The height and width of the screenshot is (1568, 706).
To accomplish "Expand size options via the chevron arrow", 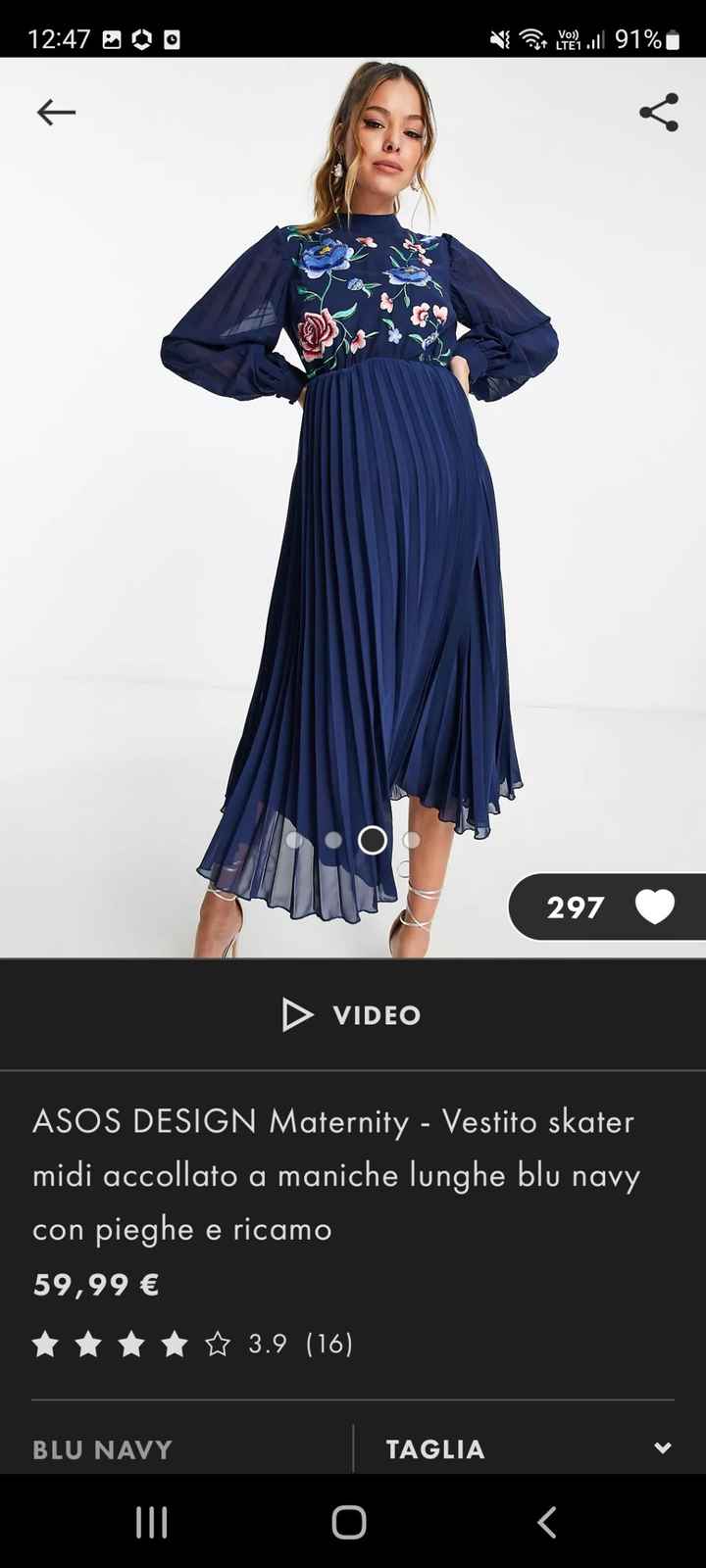I will (x=663, y=1448).
